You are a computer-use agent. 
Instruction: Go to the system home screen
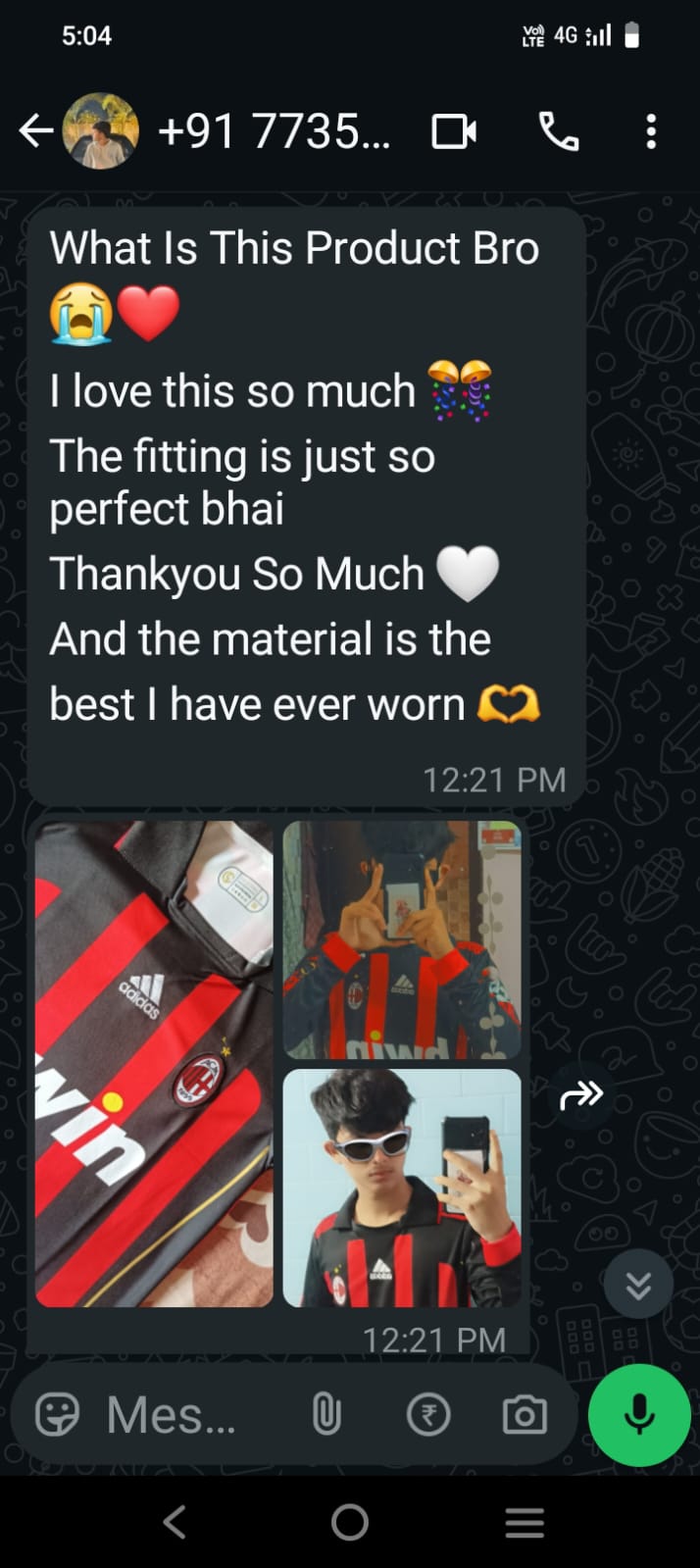click(x=350, y=1523)
